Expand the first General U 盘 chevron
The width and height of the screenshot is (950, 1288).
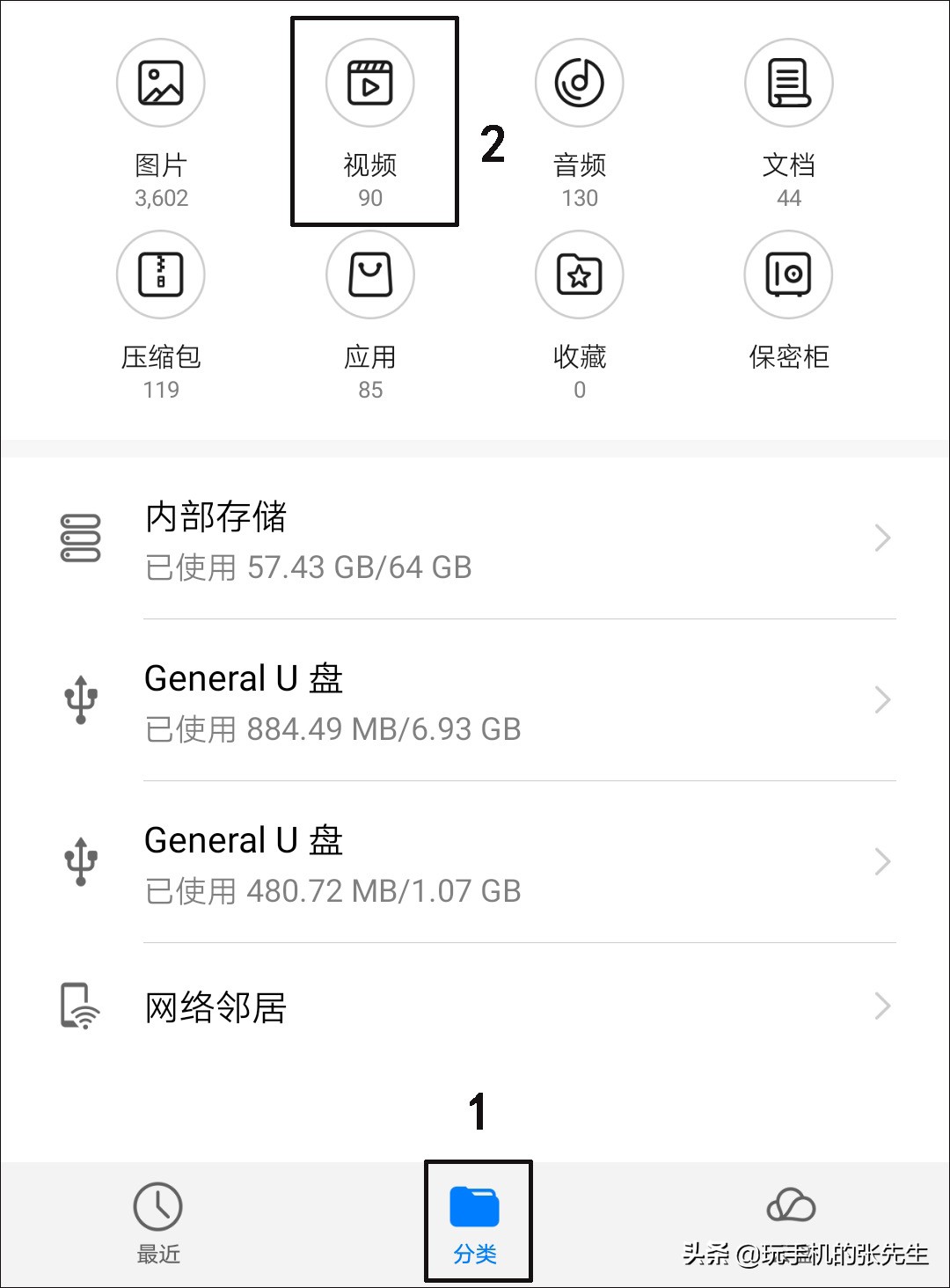point(882,699)
